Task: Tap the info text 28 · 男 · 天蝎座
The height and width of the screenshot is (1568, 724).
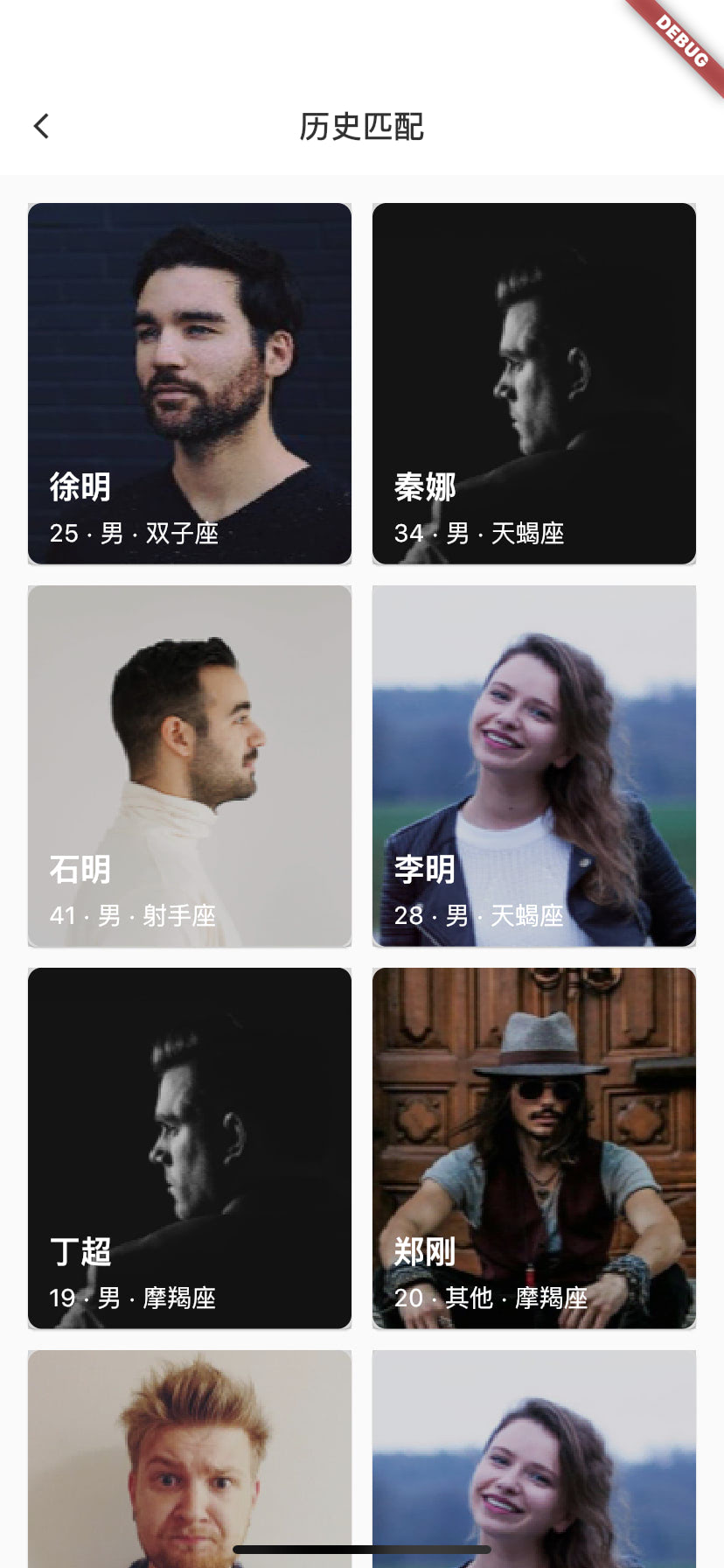Action: (x=477, y=917)
